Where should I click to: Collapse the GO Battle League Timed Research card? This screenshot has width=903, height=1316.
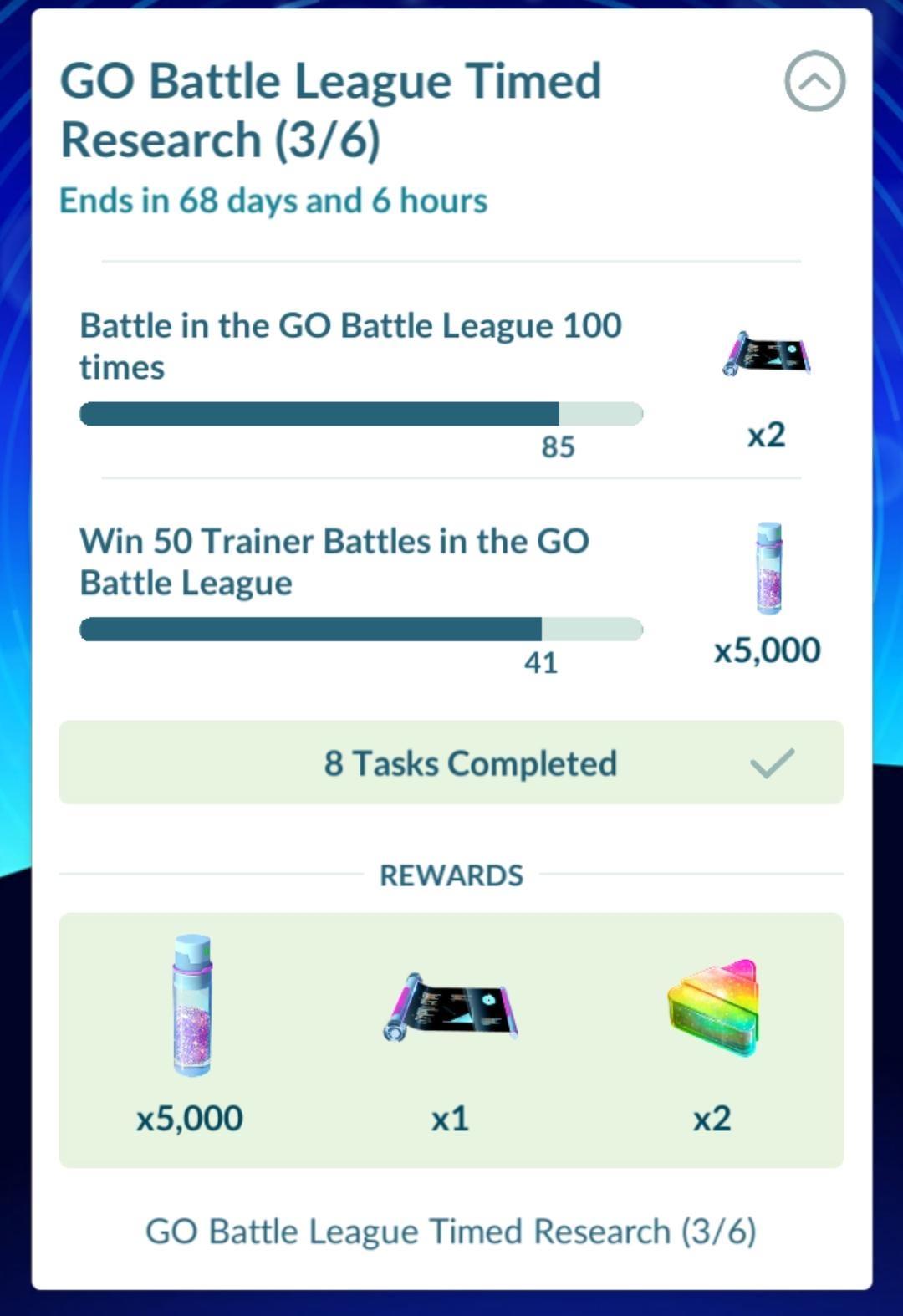coord(814,81)
